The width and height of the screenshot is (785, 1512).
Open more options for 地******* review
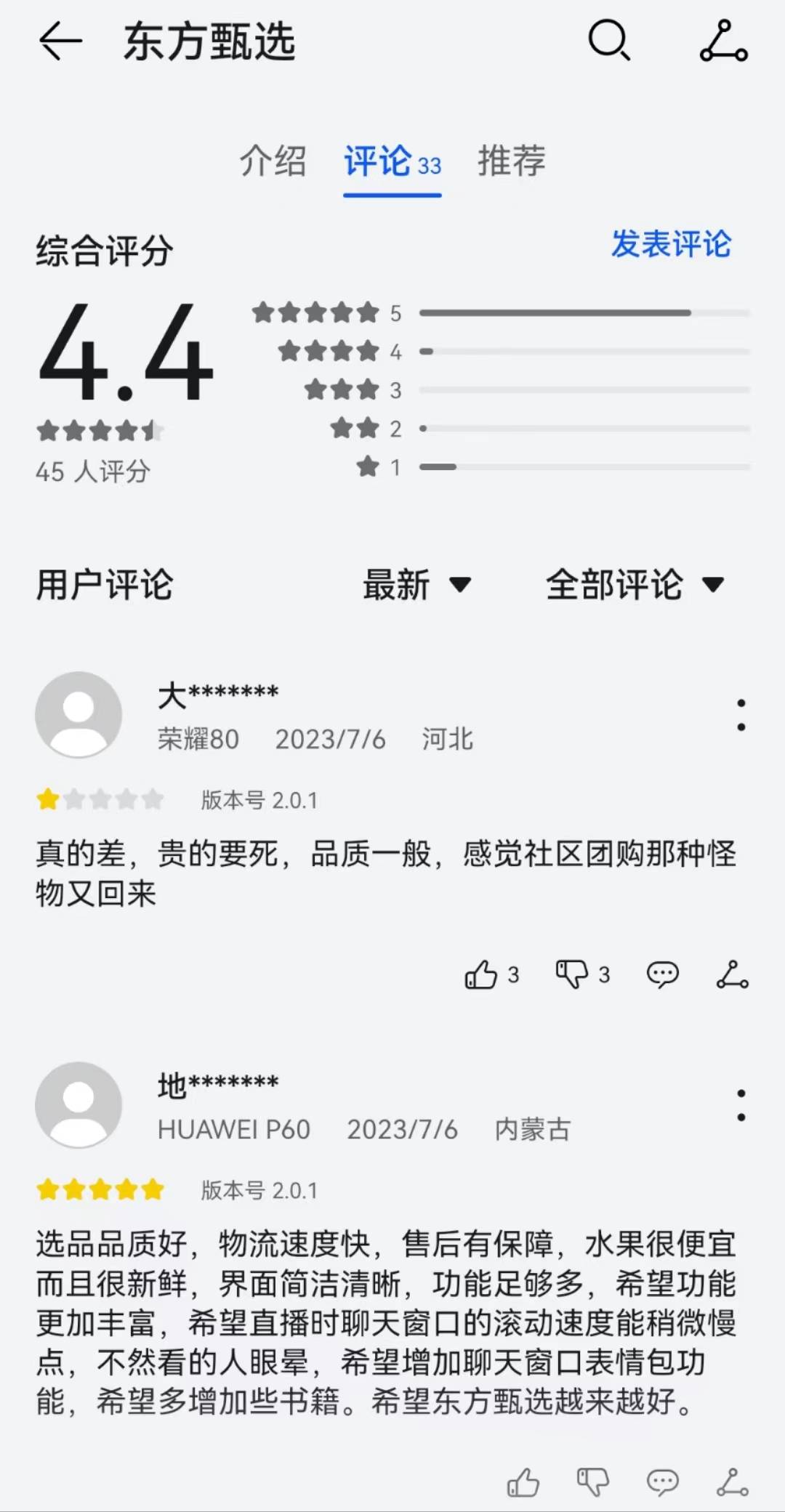(x=741, y=1105)
